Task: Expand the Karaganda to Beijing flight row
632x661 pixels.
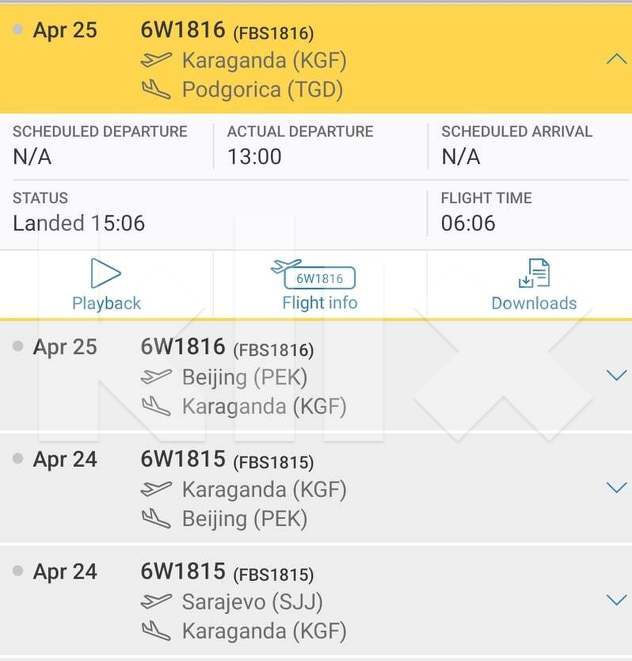Action: coord(615,487)
